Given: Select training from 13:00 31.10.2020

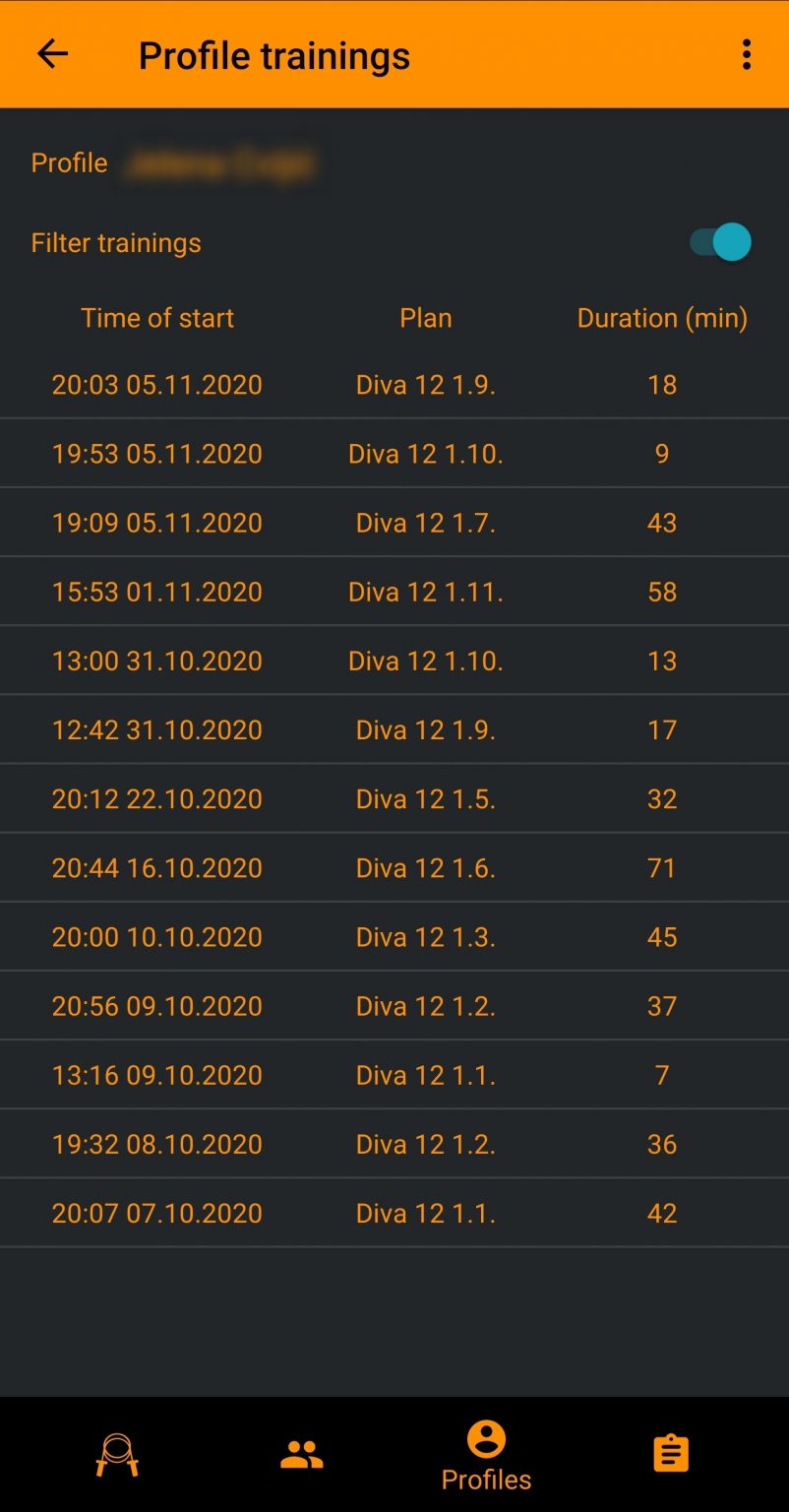Looking at the screenshot, I should [x=394, y=660].
